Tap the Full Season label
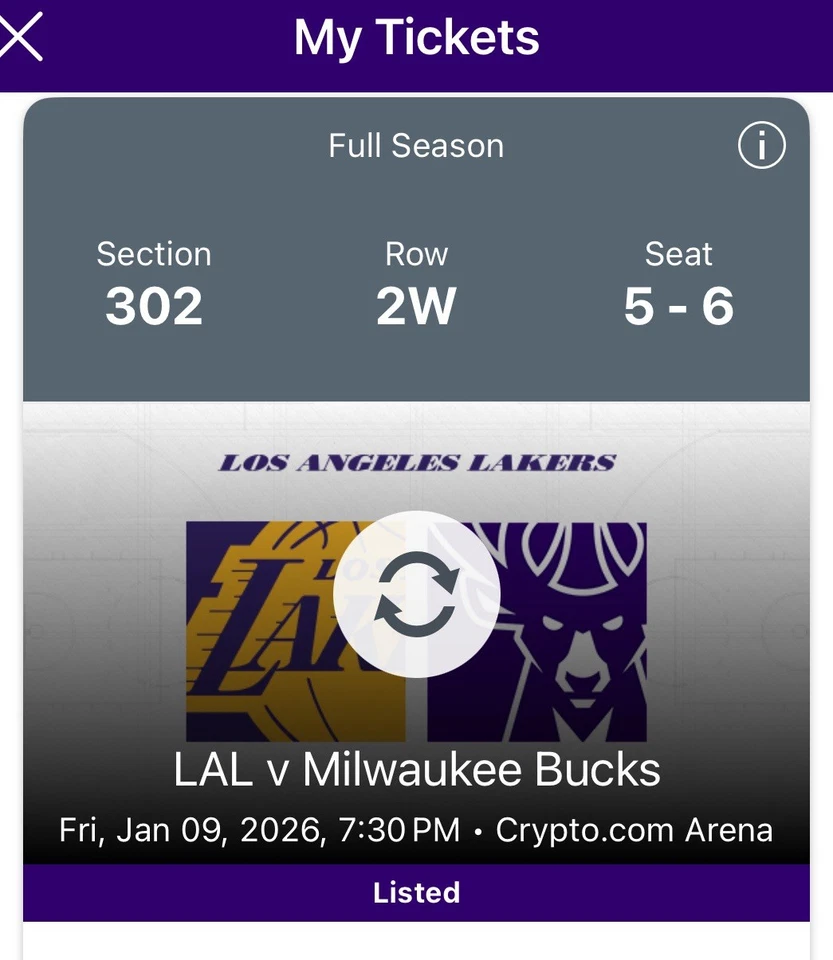The image size is (833, 960). [x=414, y=146]
